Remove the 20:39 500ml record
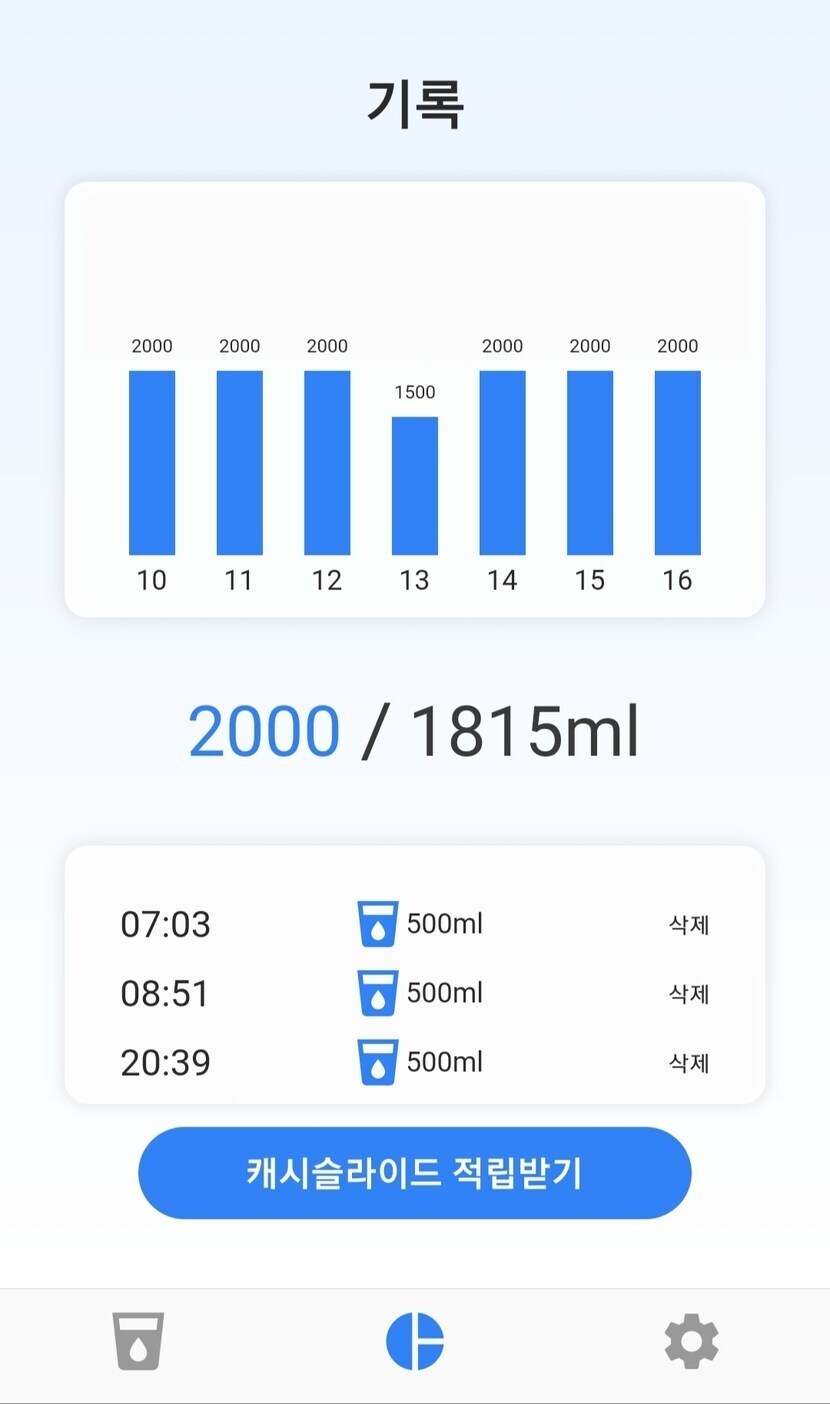 pos(688,1063)
